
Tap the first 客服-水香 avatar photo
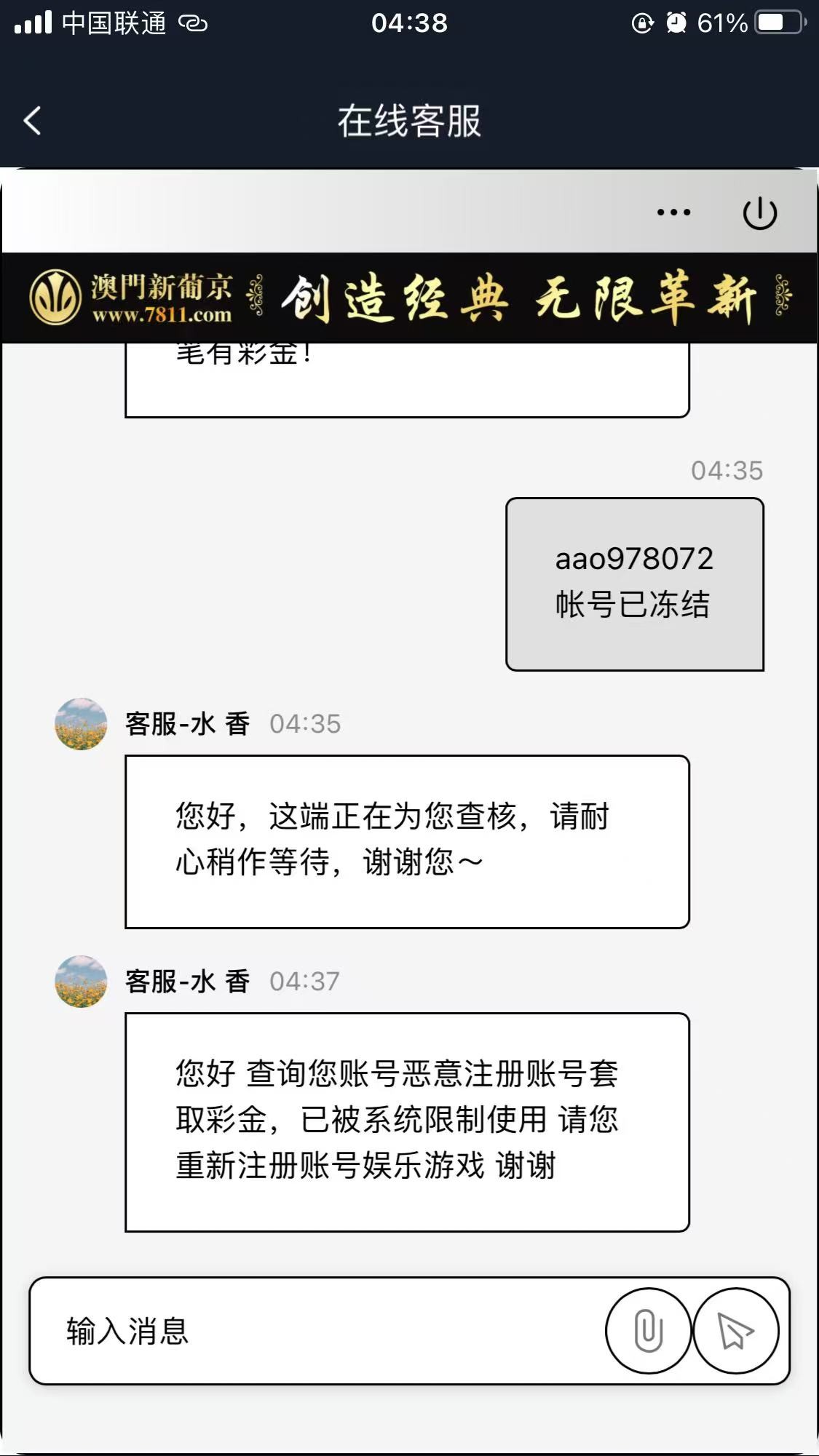click(81, 724)
